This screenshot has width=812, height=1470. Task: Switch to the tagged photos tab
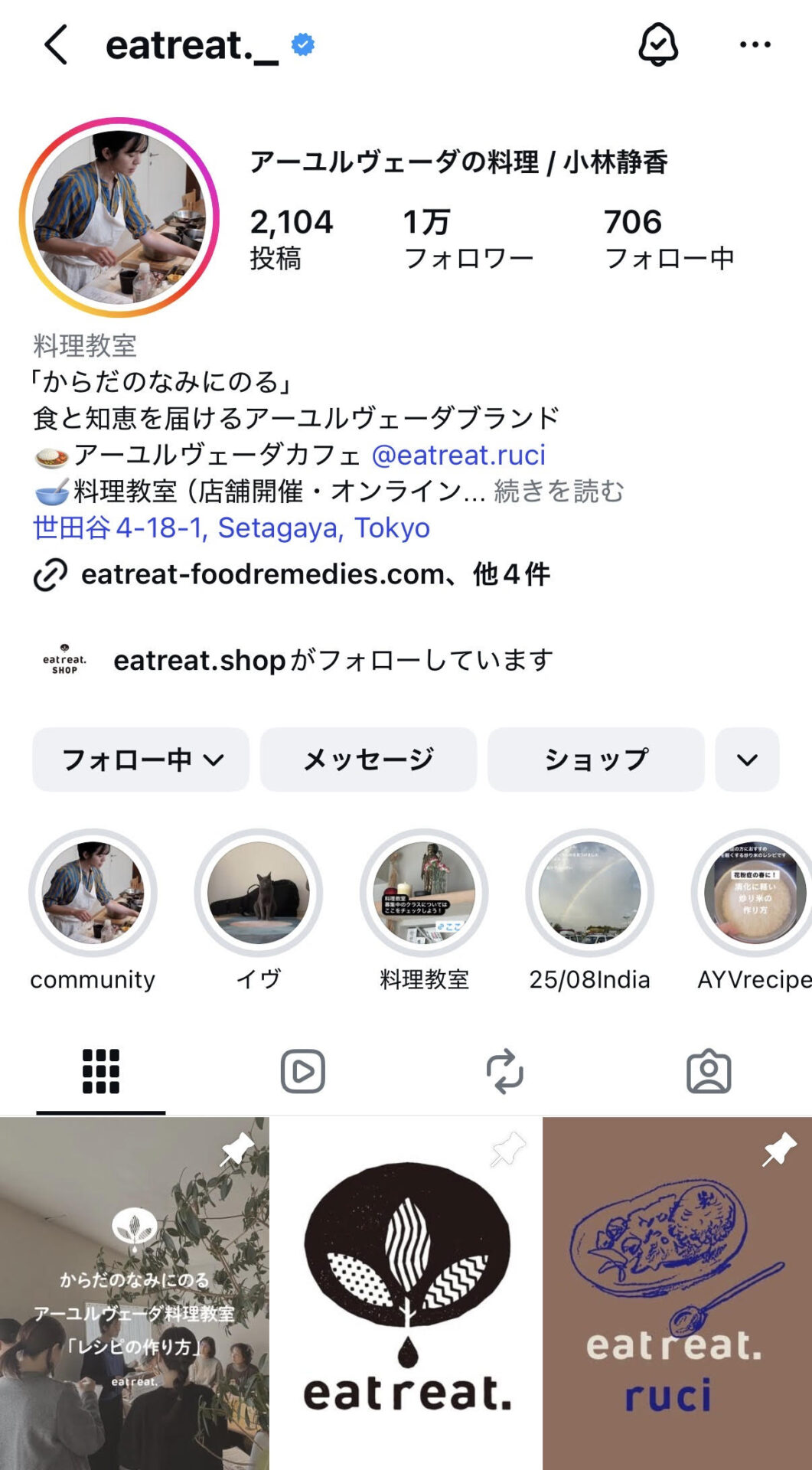point(709,1071)
